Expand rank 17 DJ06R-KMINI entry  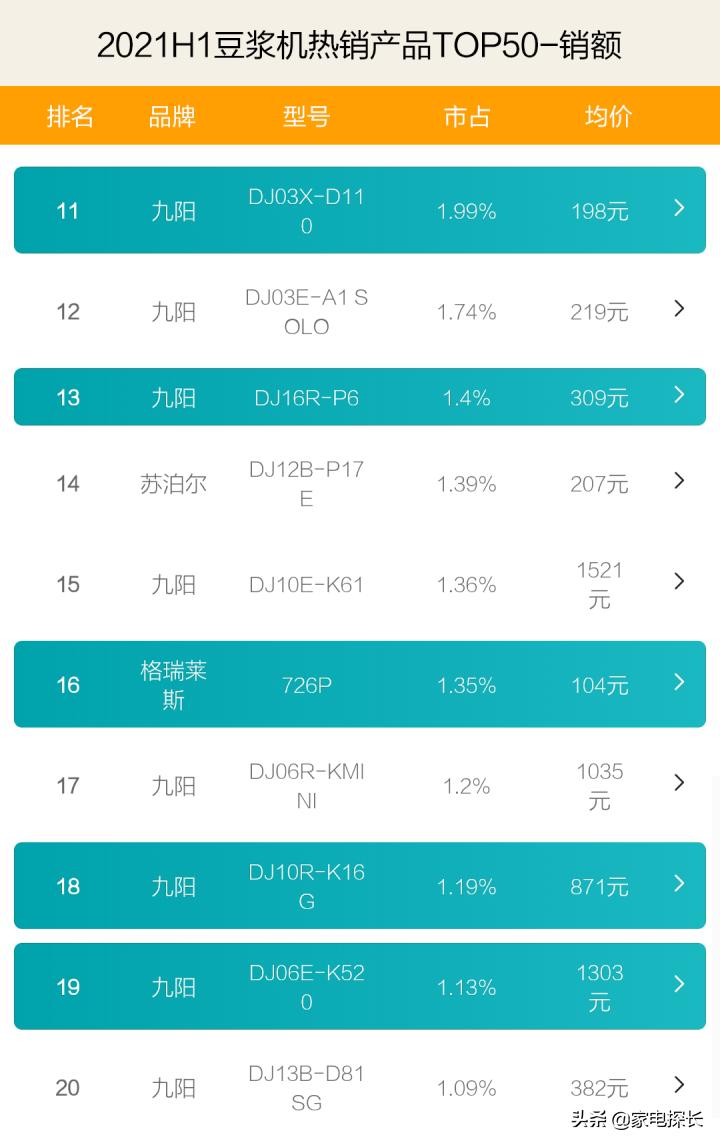(x=678, y=785)
